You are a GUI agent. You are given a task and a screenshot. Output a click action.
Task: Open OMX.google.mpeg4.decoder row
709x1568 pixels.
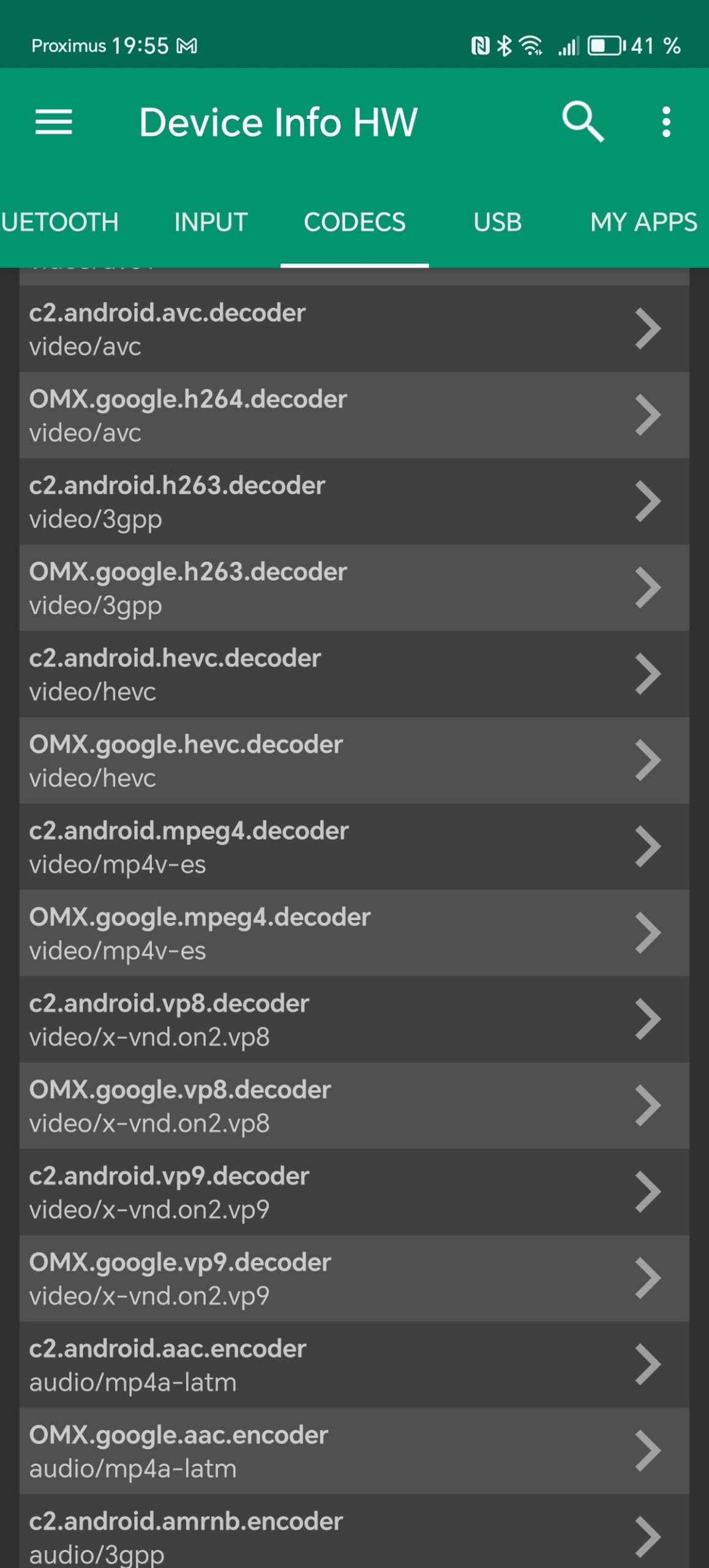point(354,933)
